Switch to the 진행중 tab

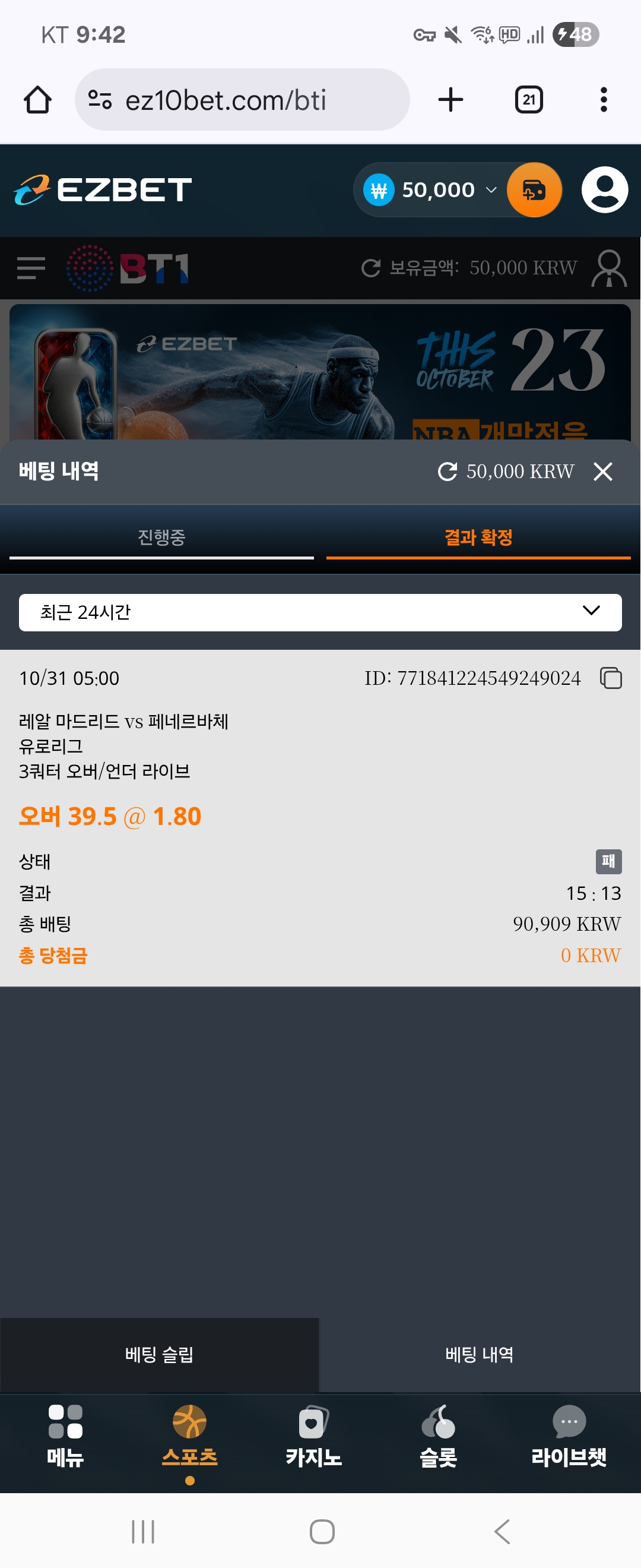pos(161,537)
